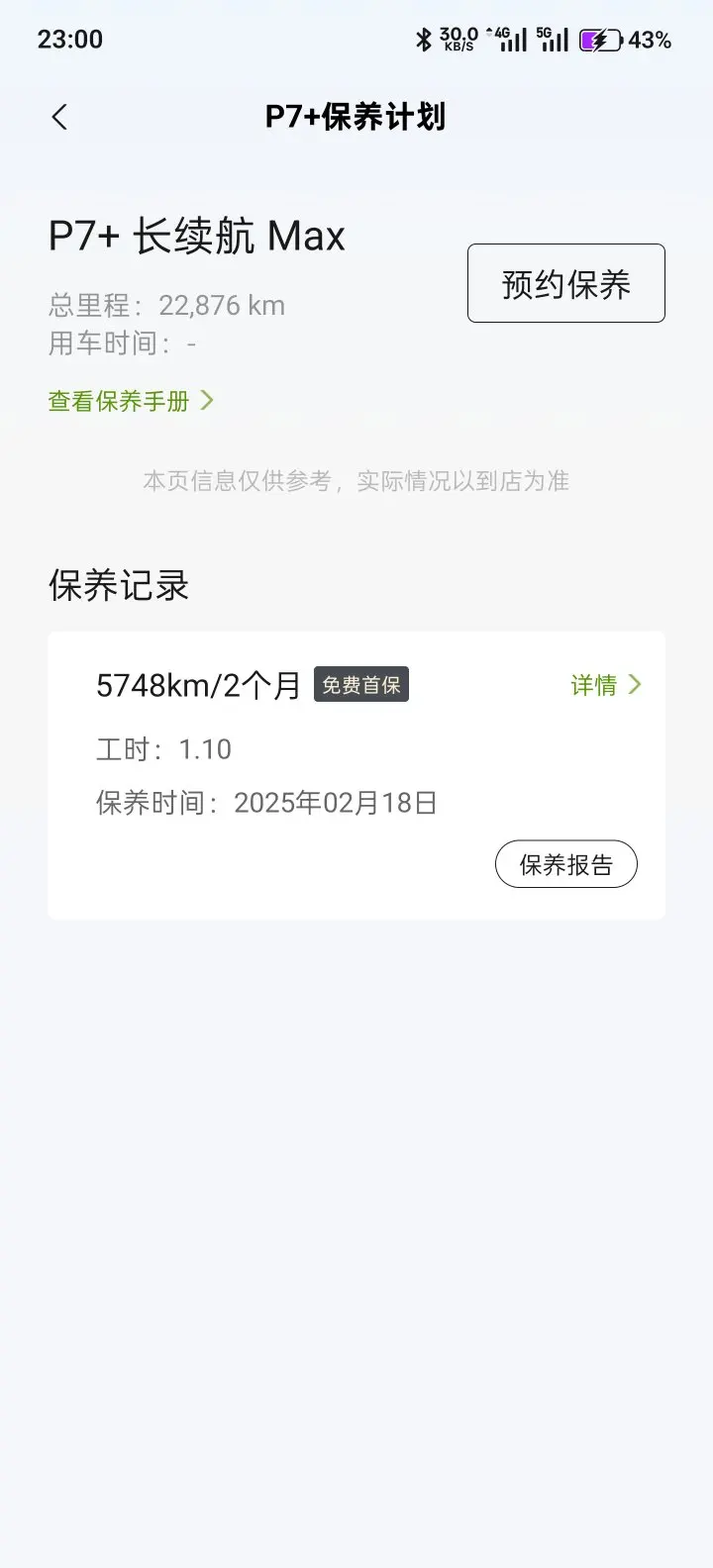Tap the 预约保养 button
The height and width of the screenshot is (1568, 713).
[x=565, y=284]
